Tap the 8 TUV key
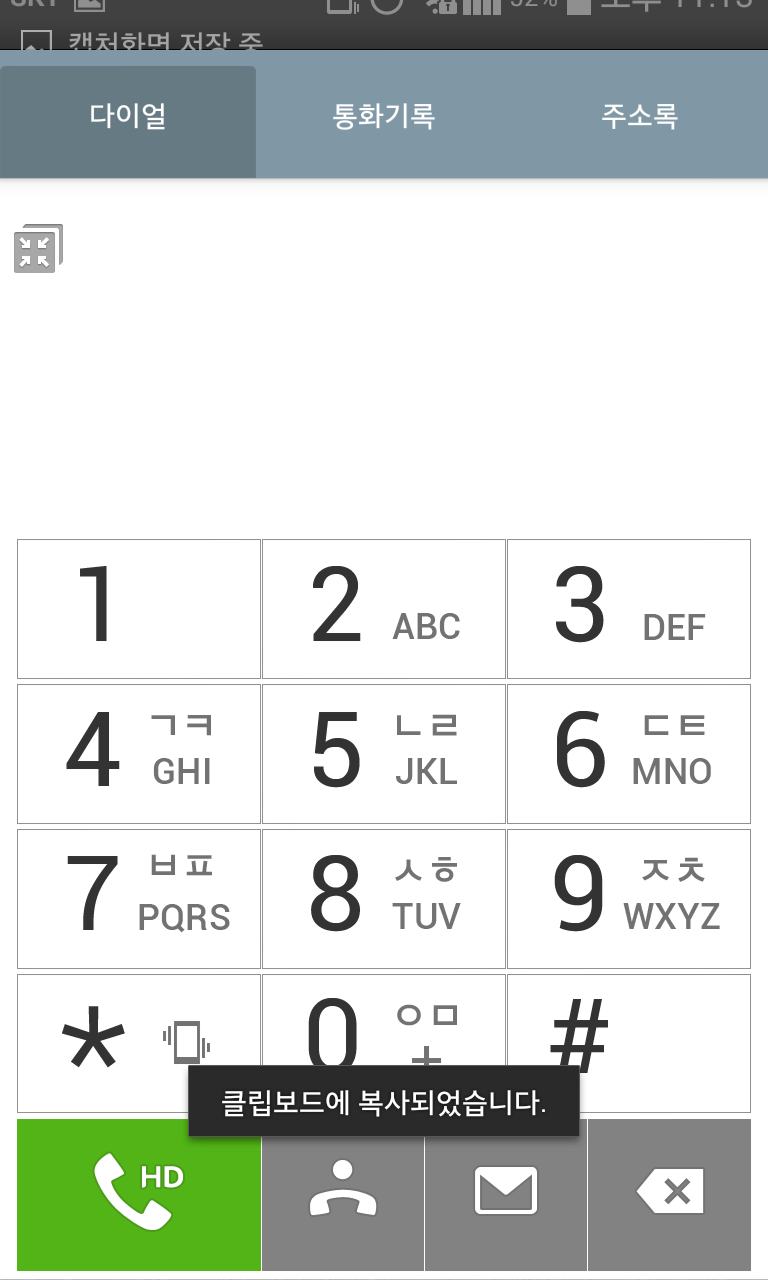The image size is (768, 1280). 384,898
